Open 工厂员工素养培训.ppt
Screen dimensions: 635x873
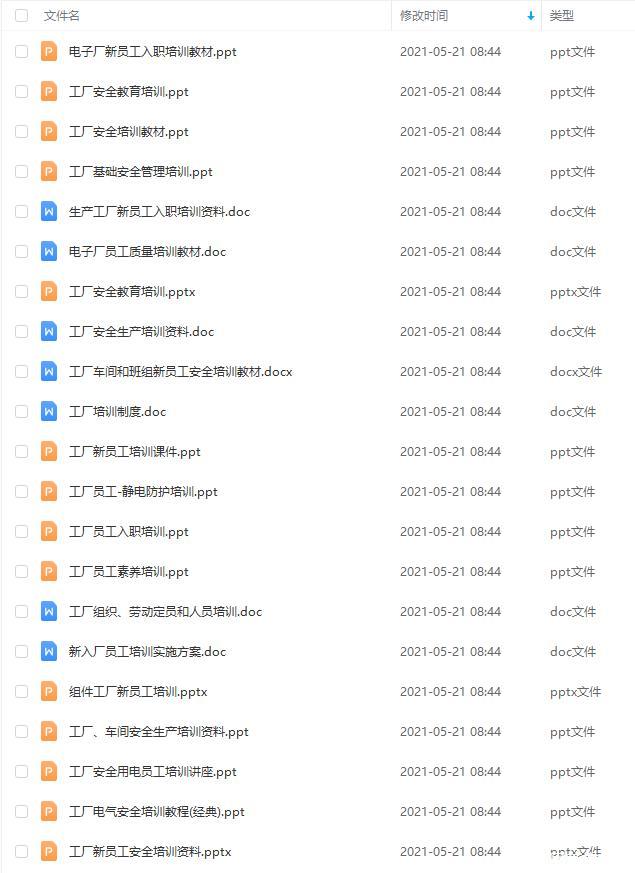(128, 572)
